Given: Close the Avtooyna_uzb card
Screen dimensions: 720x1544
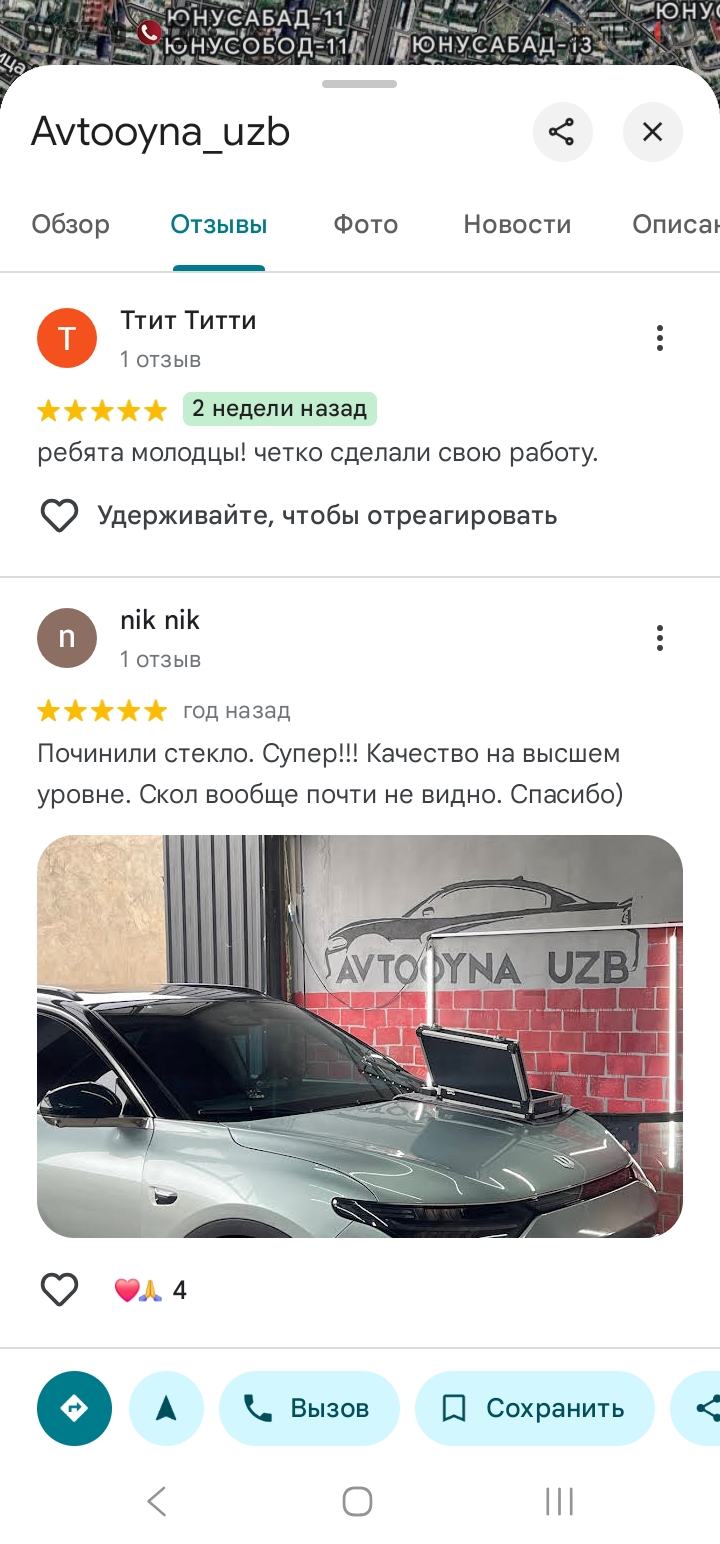Looking at the screenshot, I should 653,131.
